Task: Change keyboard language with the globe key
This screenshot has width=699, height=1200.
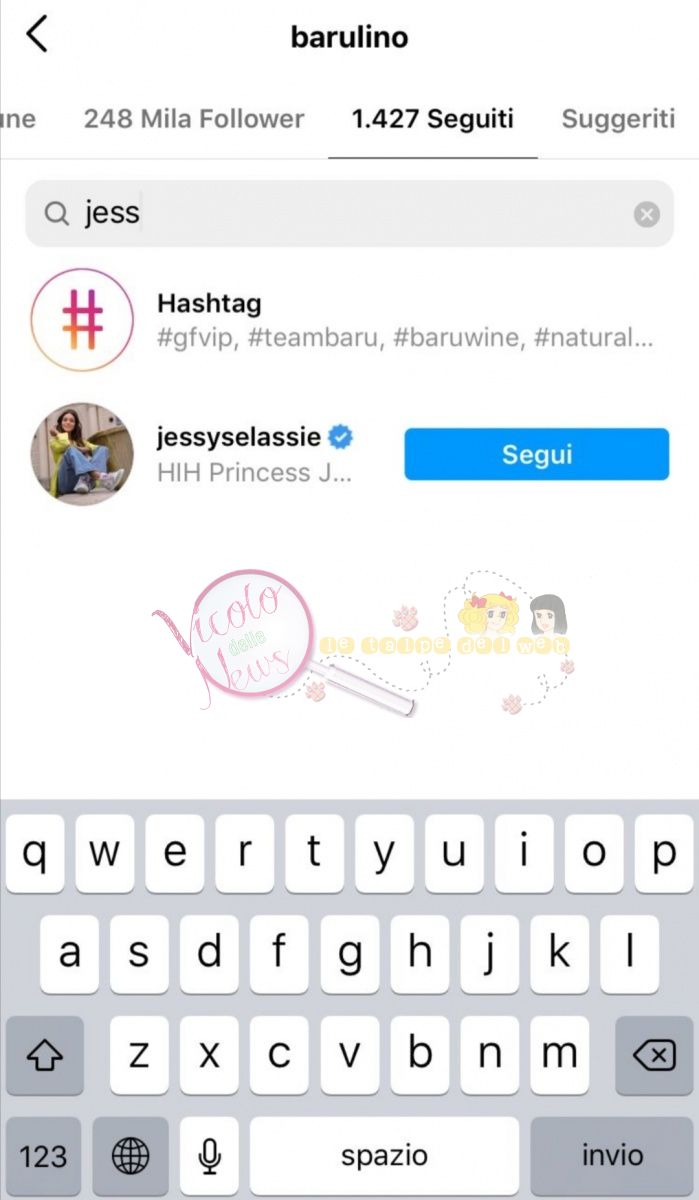Action: (130, 1156)
